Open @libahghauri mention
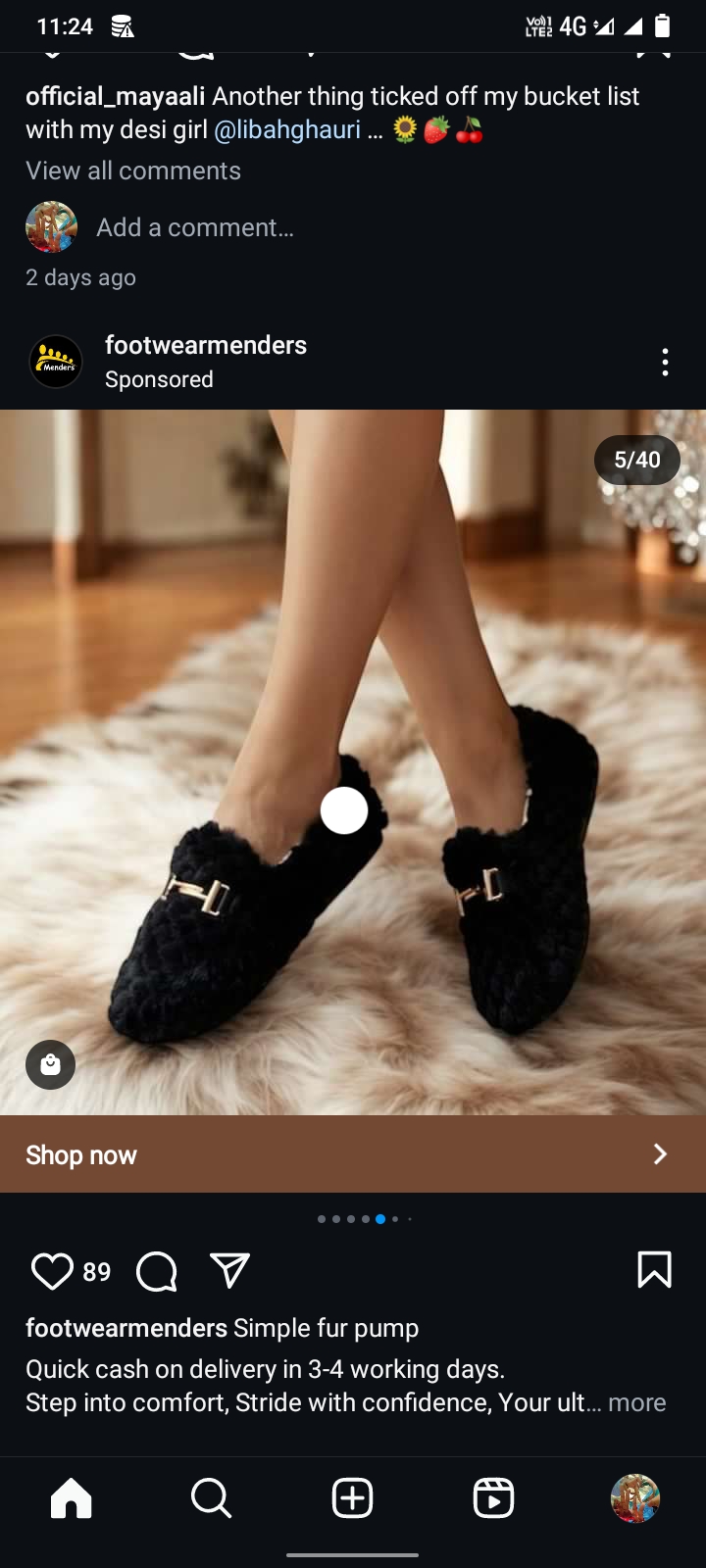 [x=287, y=129]
